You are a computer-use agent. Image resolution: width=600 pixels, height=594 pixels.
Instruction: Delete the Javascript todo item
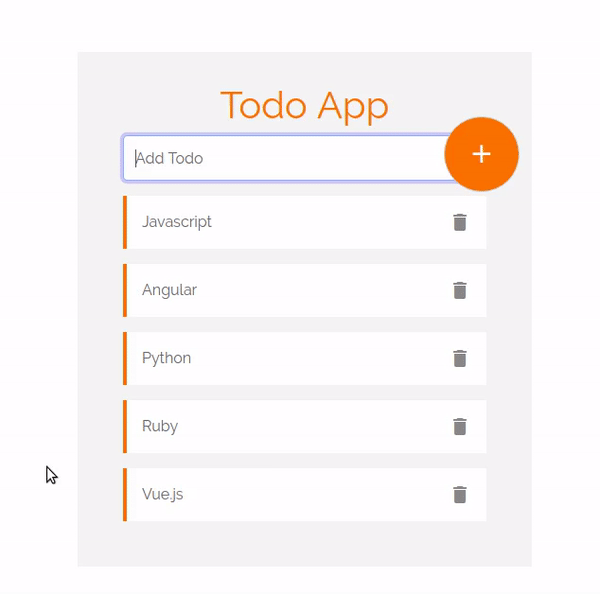[x=460, y=222]
